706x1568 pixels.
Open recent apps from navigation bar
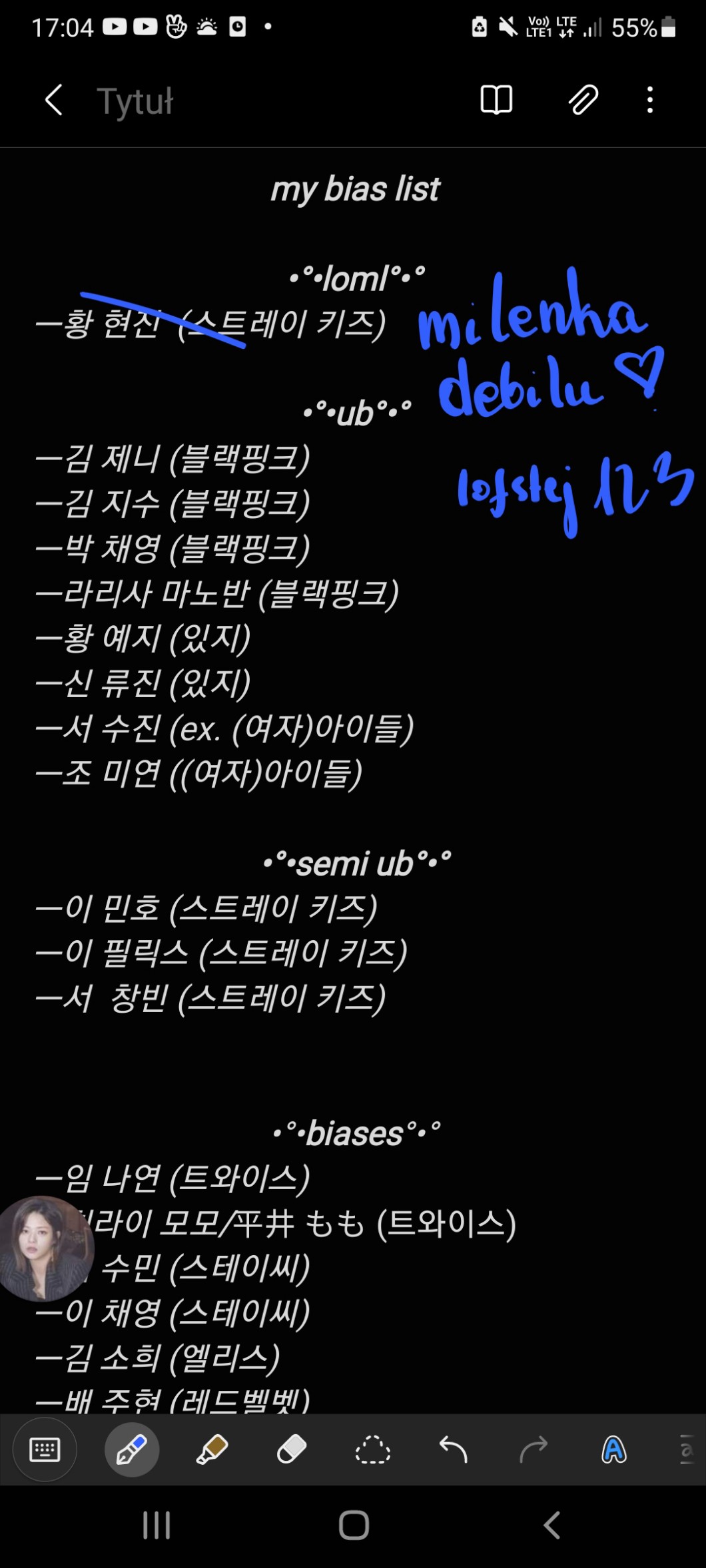click(157, 1525)
